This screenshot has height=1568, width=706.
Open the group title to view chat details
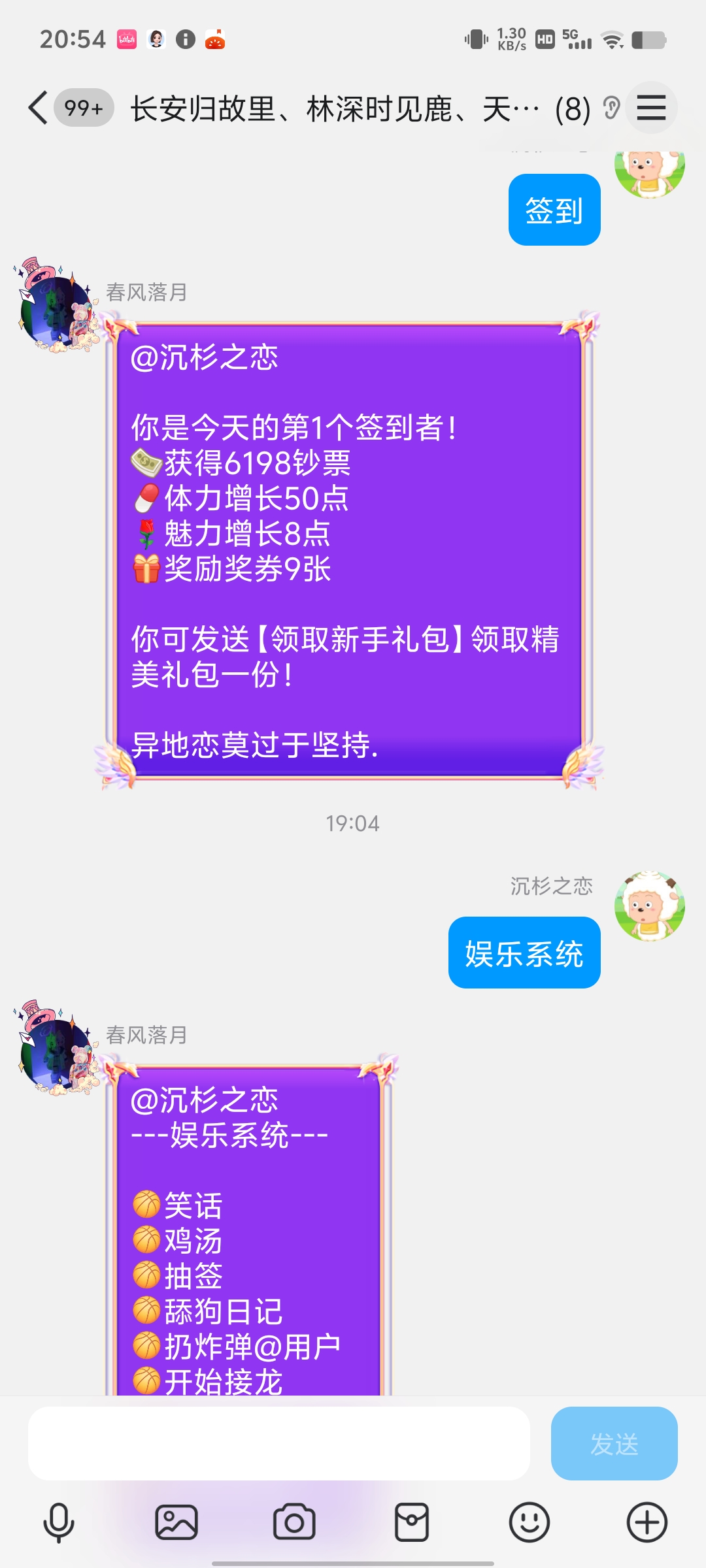point(333,108)
